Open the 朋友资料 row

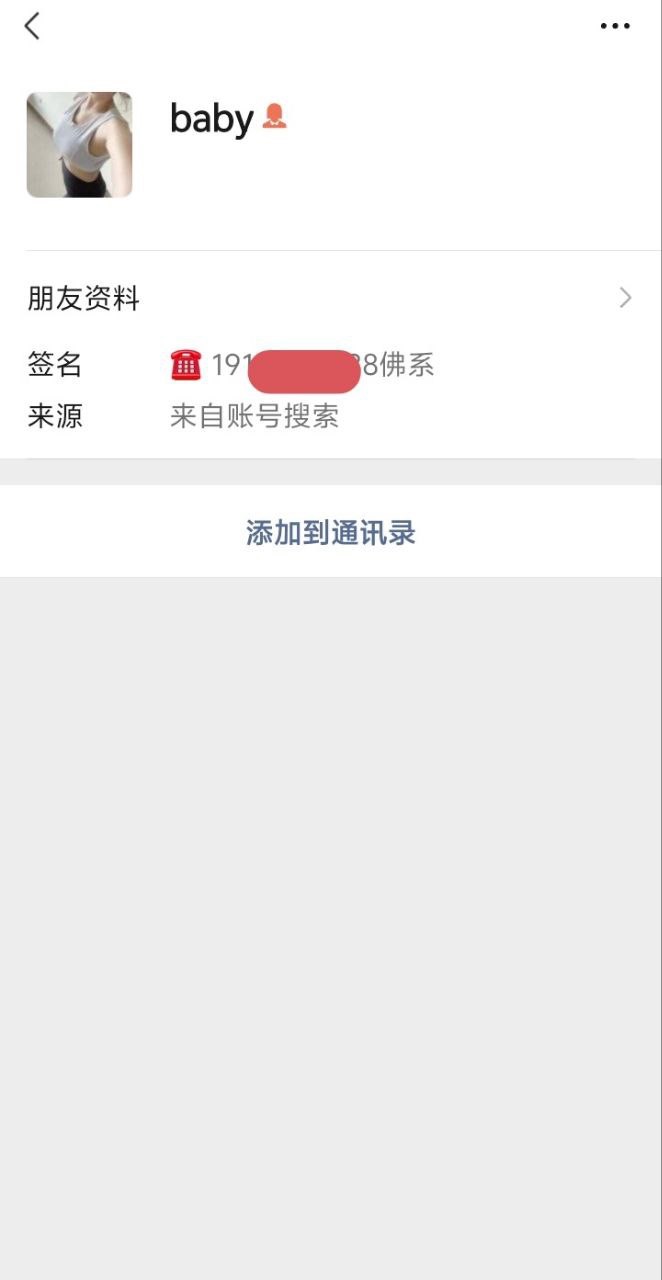click(330, 298)
